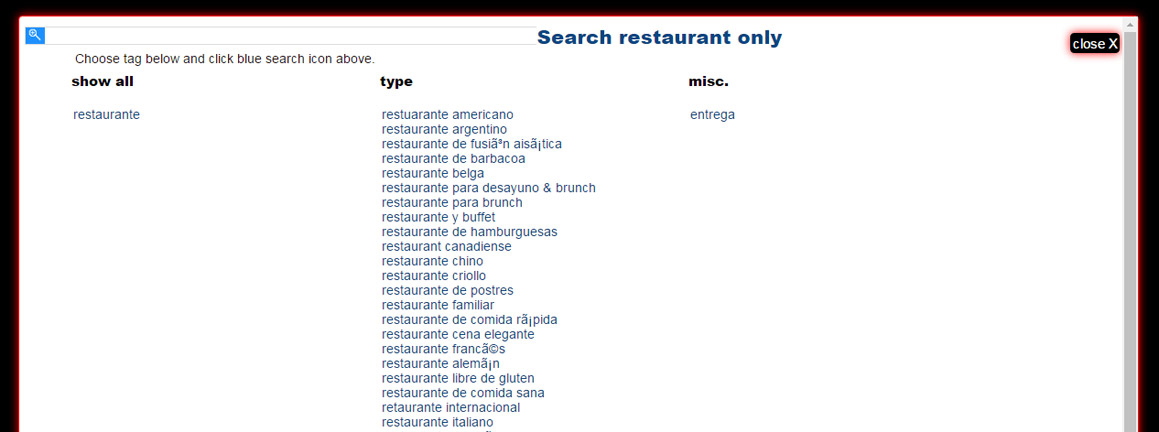Tap the blue search icon

click(x=35, y=35)
